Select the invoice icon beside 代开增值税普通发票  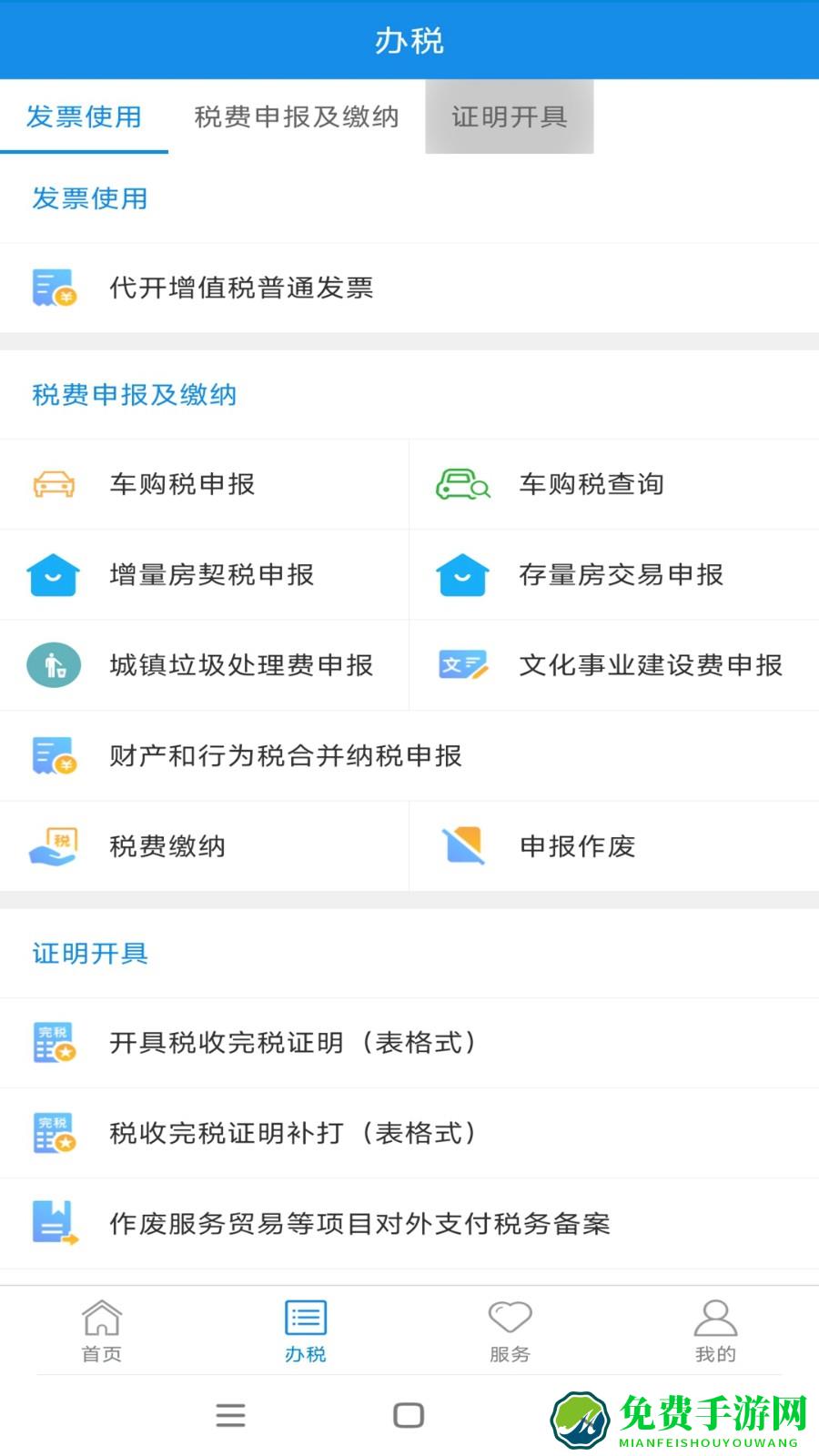(x=54, y=288)
